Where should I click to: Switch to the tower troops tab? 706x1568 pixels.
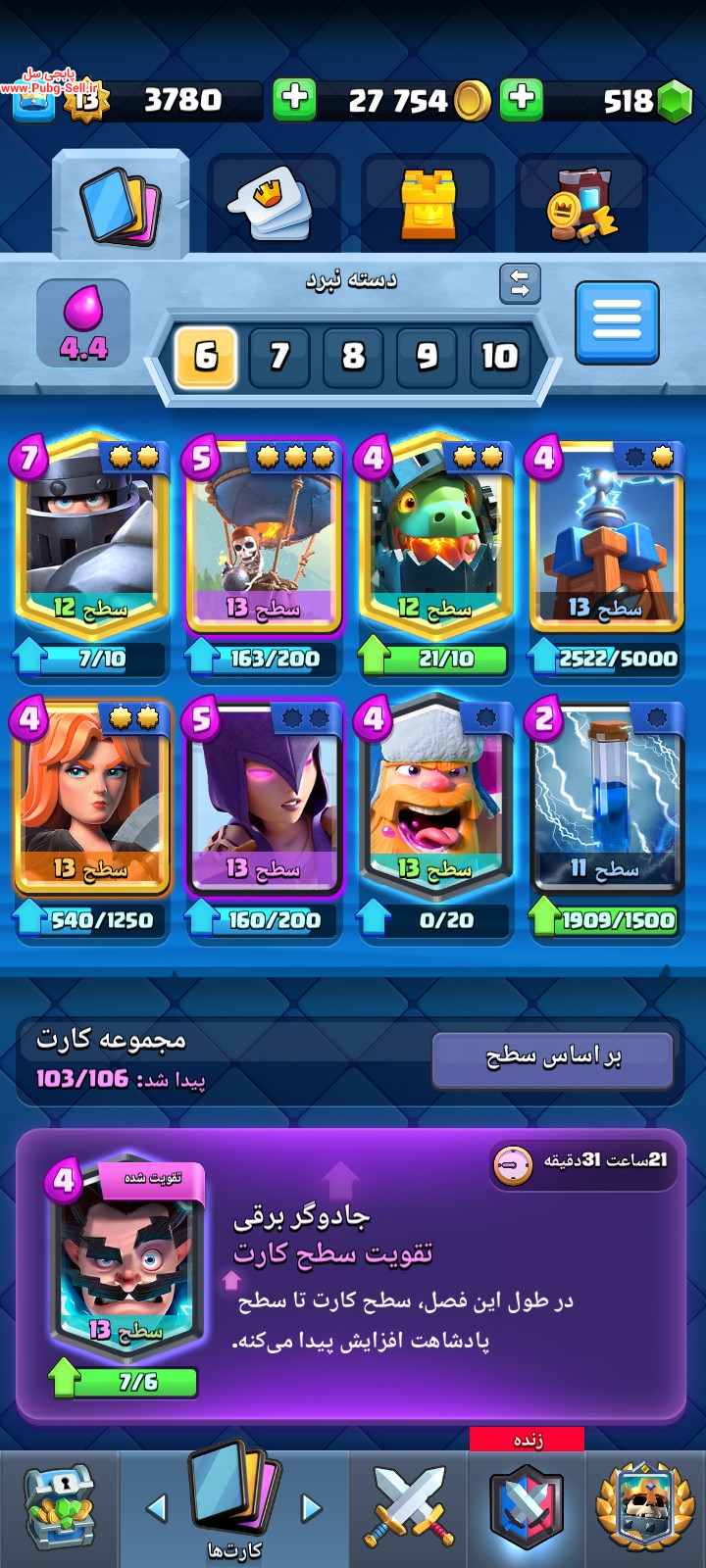429,204
